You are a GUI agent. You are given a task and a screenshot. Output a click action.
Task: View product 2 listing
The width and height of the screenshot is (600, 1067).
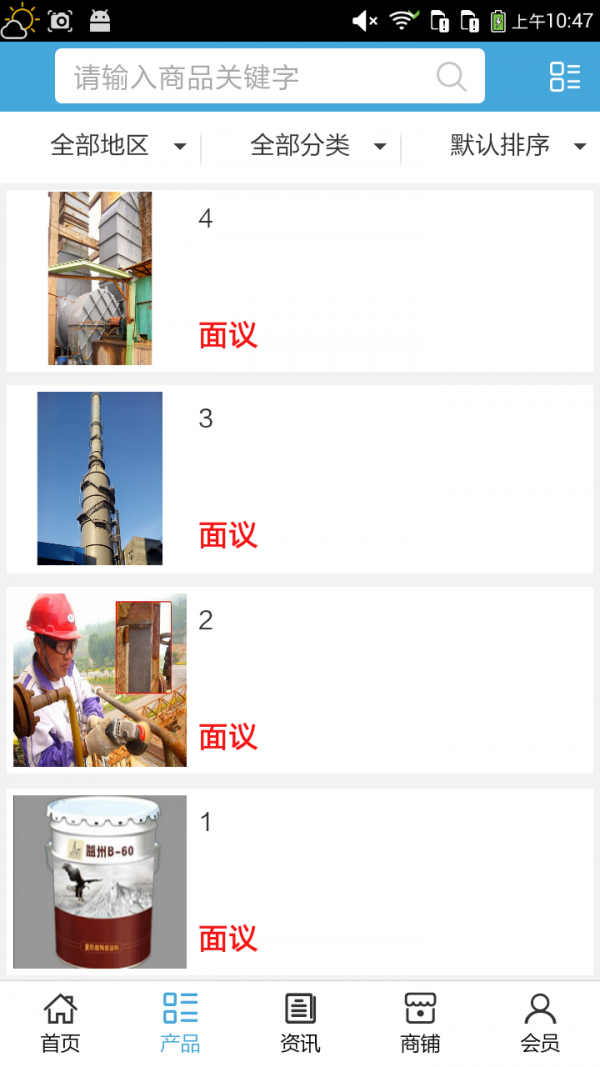[300, 680]
